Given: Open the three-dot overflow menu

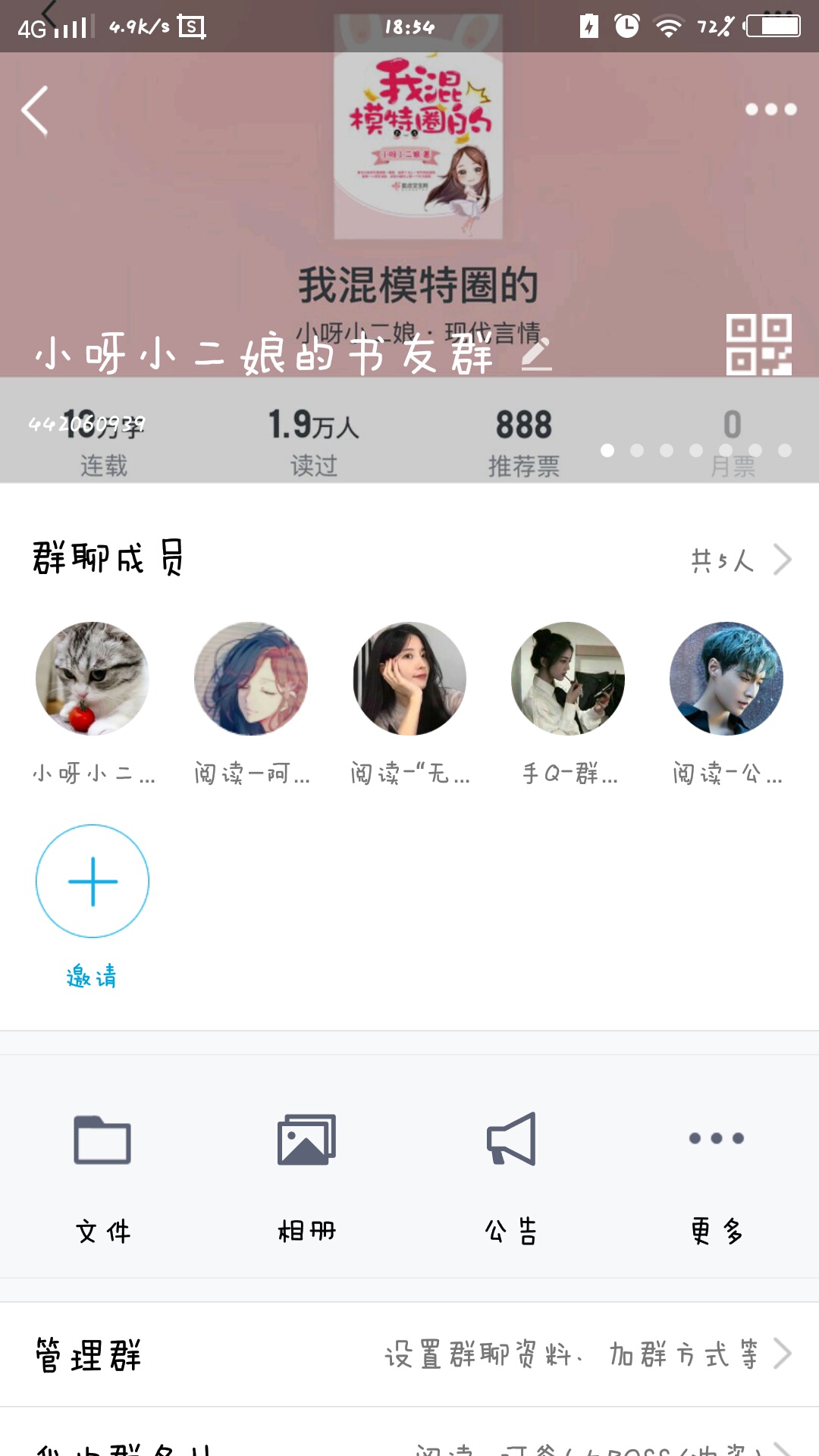Looking at the screenshot, I should point(770,109).
